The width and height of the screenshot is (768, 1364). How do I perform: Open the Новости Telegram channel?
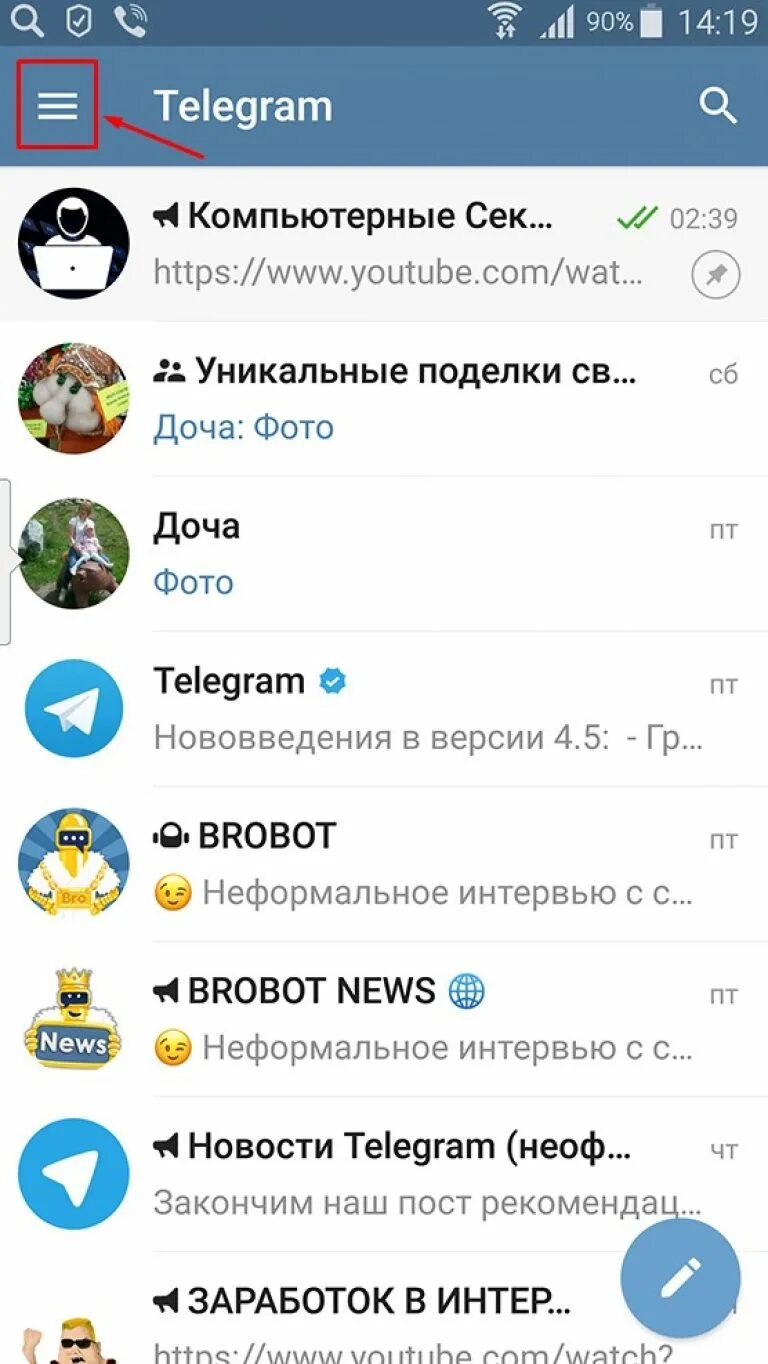tap(400, 1173)
